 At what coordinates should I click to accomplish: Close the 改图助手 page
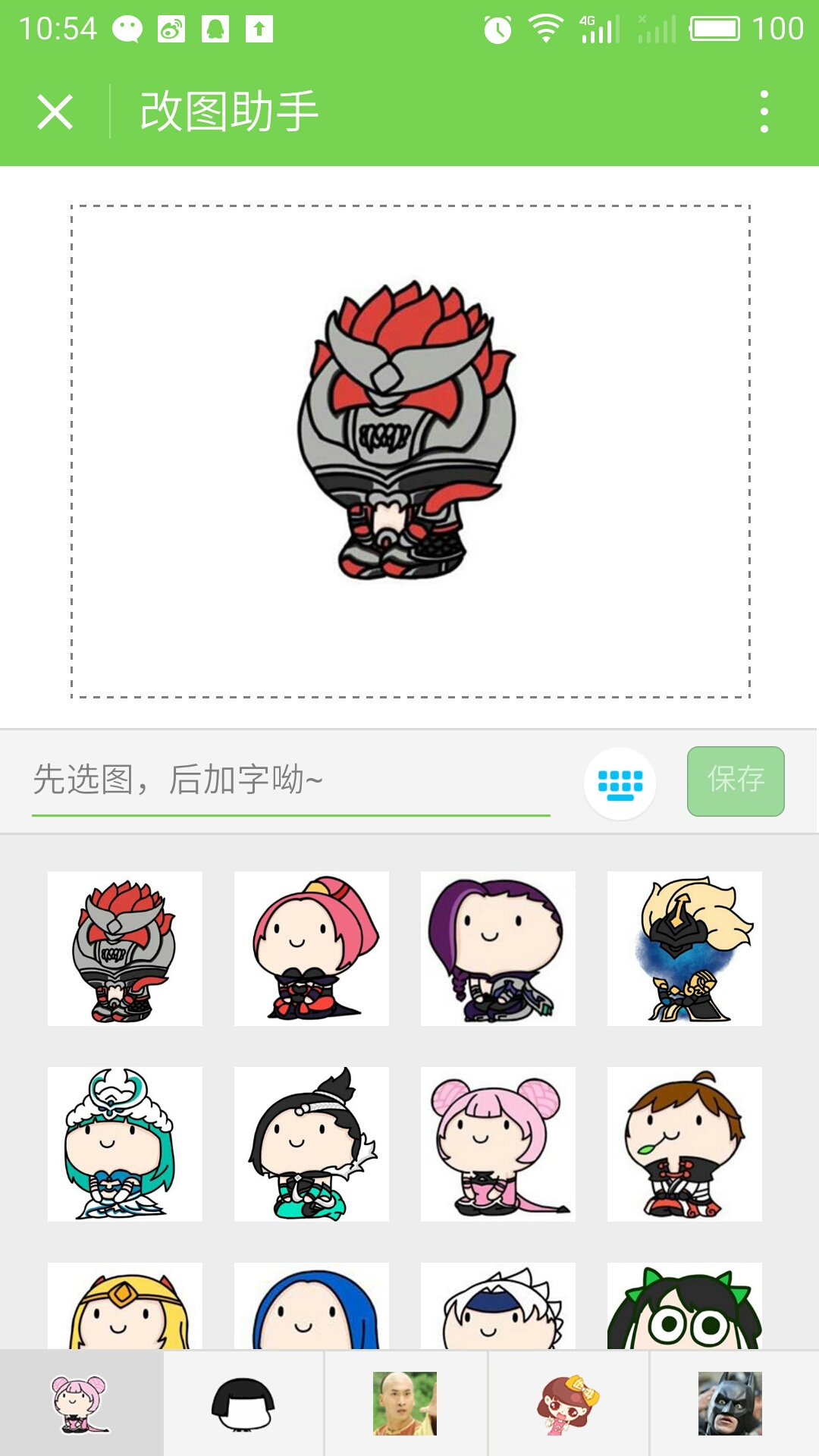tap(55, 112)
